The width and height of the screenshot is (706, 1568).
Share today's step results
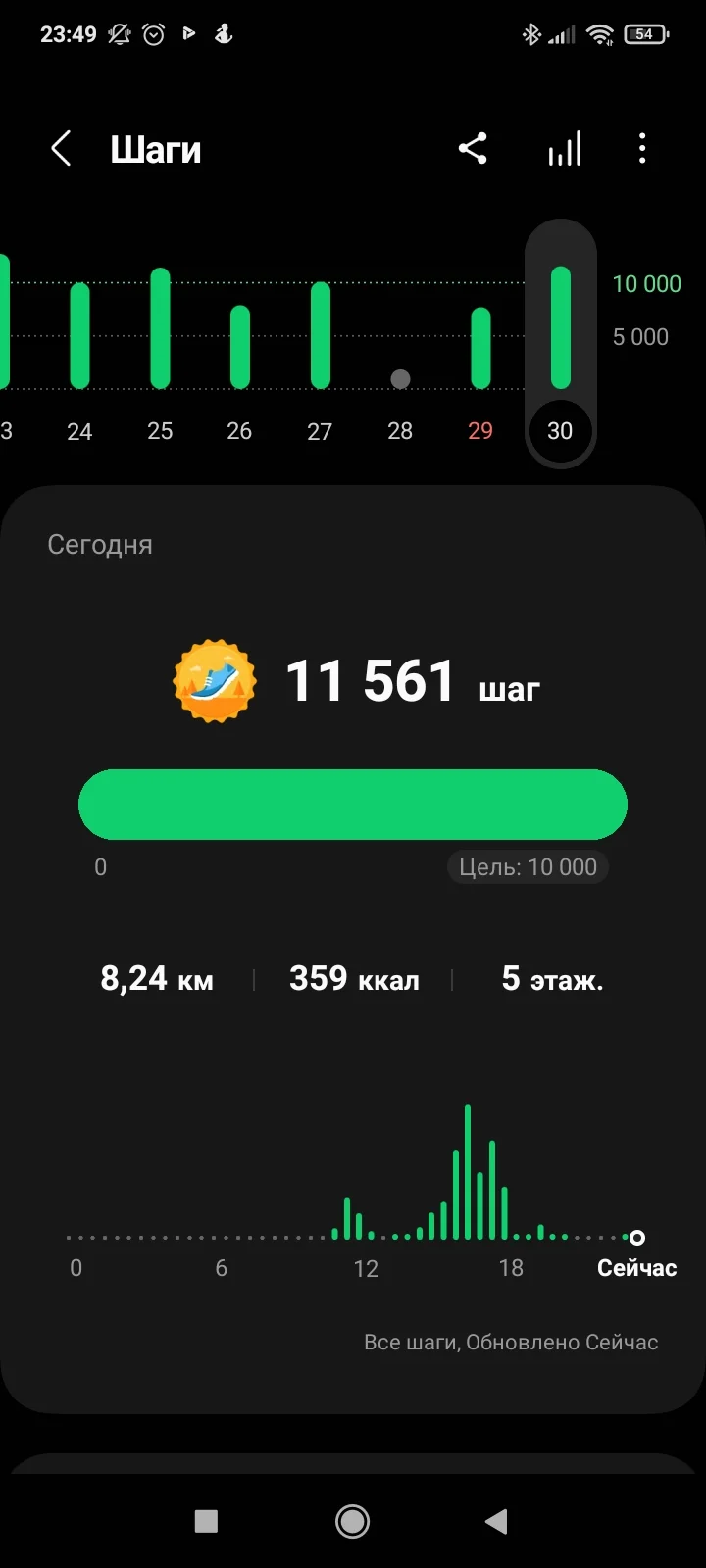tap(473, 150)
